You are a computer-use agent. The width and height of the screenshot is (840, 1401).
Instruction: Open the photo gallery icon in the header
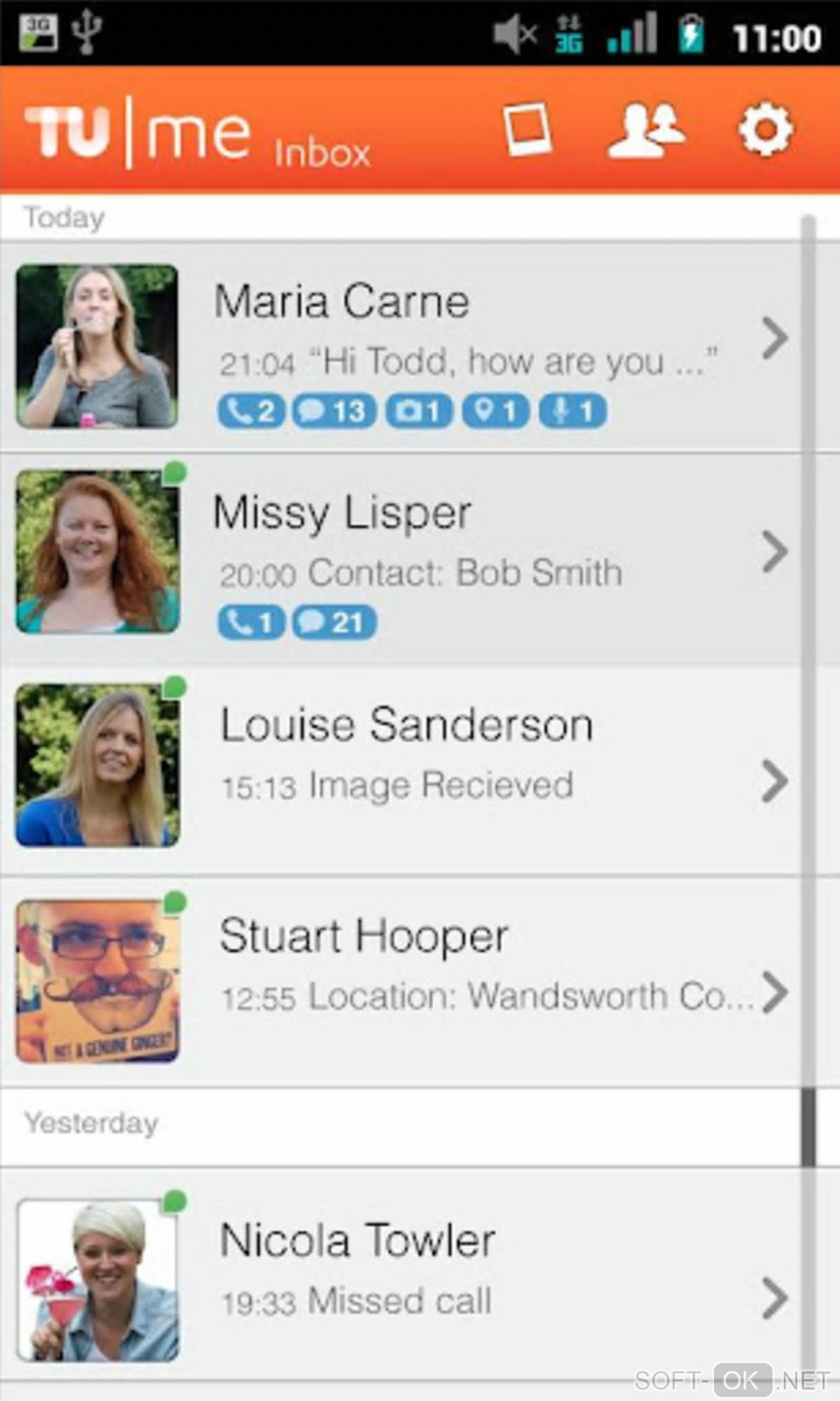click(x=527, y=129)
